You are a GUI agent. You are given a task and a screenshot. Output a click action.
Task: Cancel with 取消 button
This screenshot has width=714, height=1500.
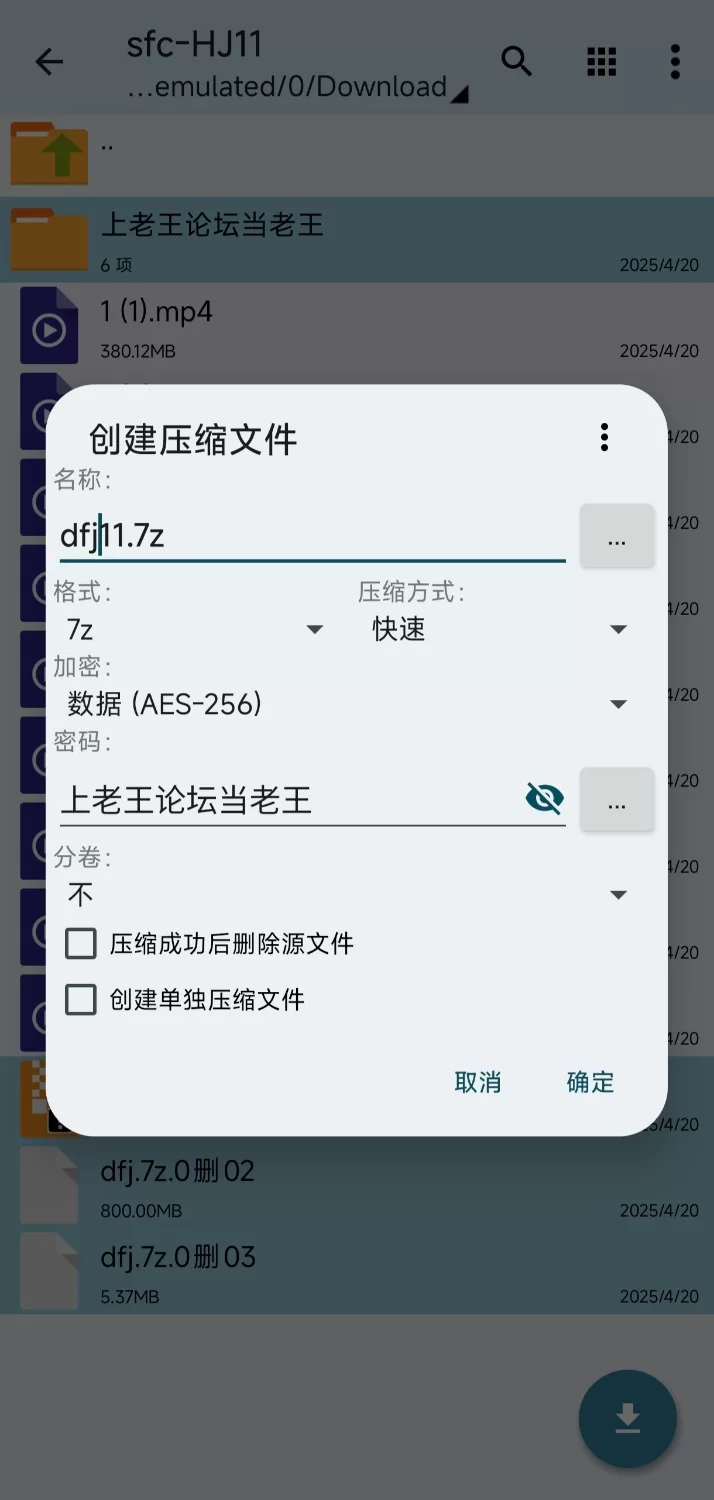pos(477,1082)
